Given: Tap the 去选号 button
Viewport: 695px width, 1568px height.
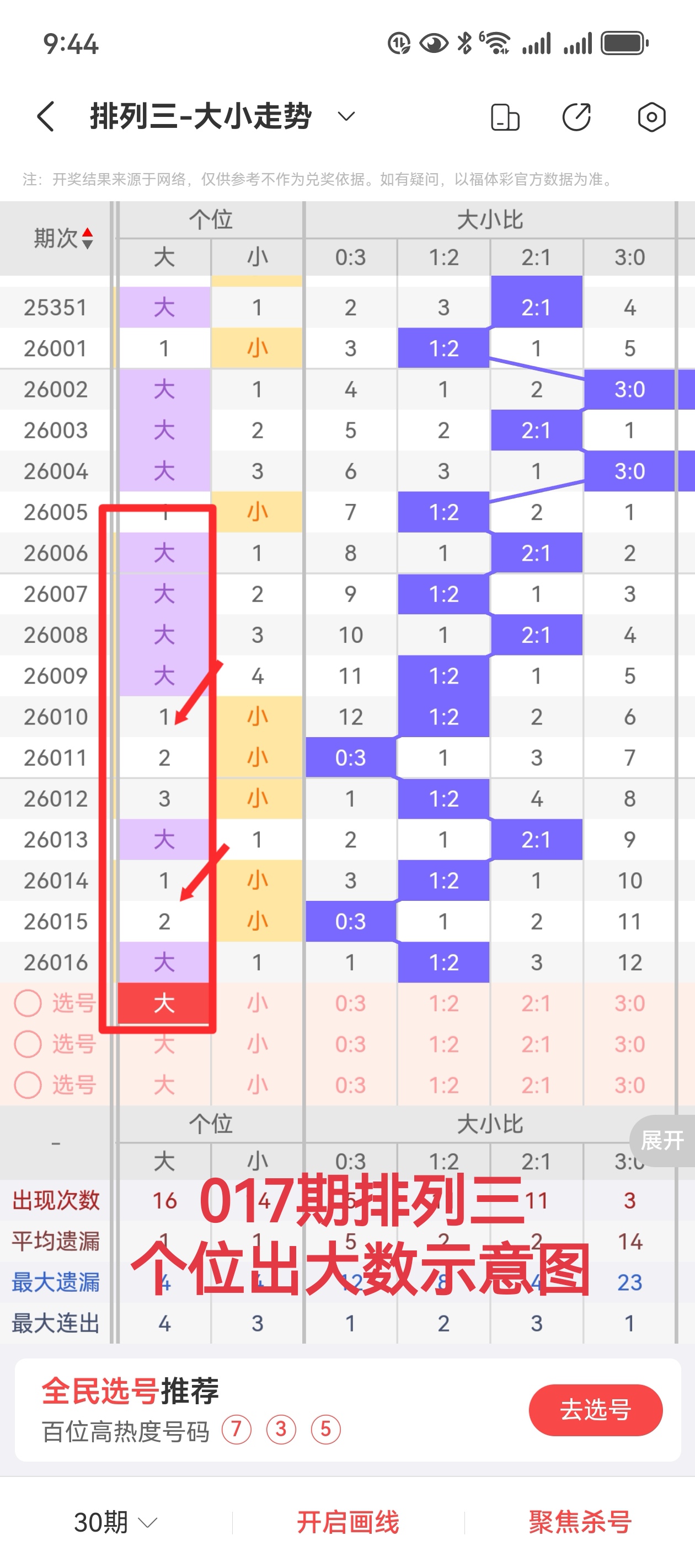Looking at the screenshot, I should [x=595, y=1410].
